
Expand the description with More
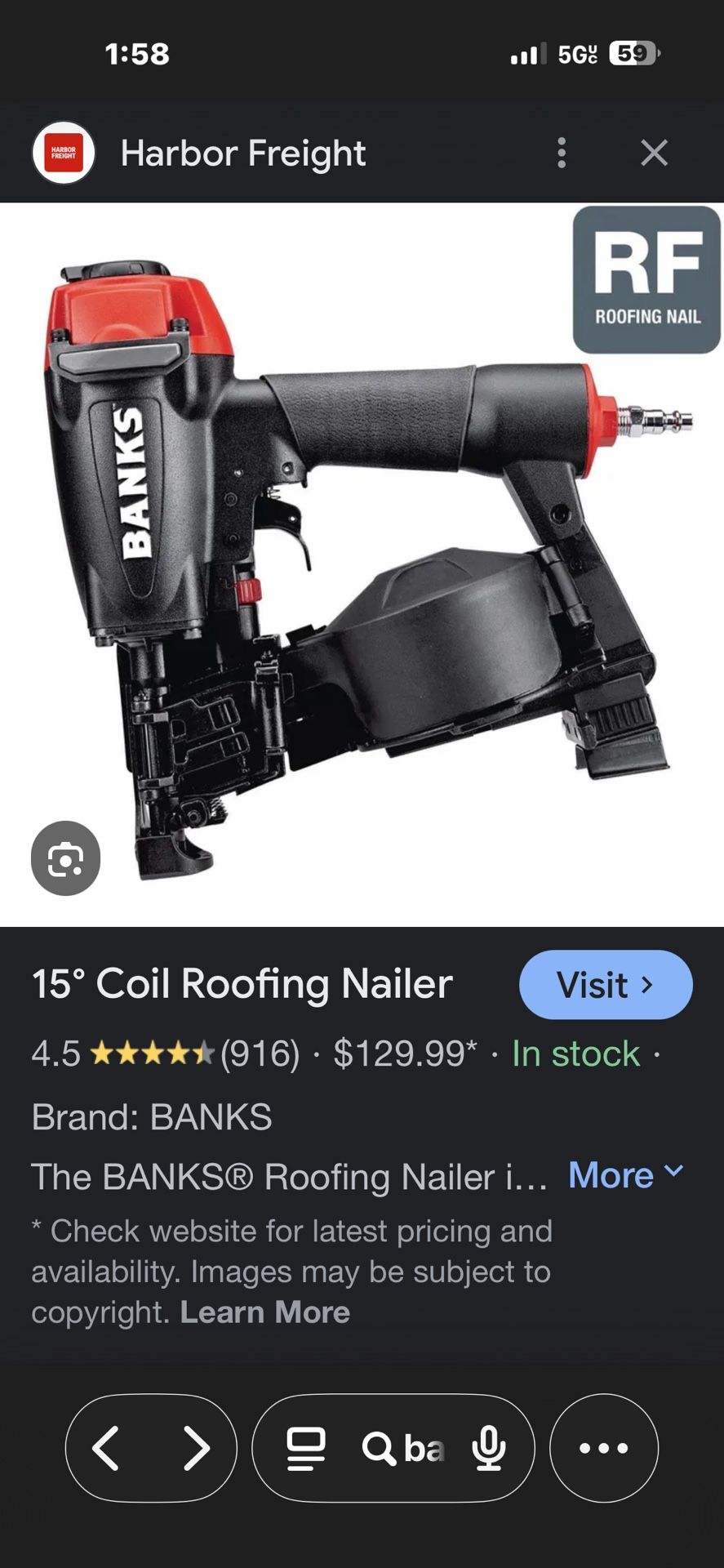(x=626, y=1175)
